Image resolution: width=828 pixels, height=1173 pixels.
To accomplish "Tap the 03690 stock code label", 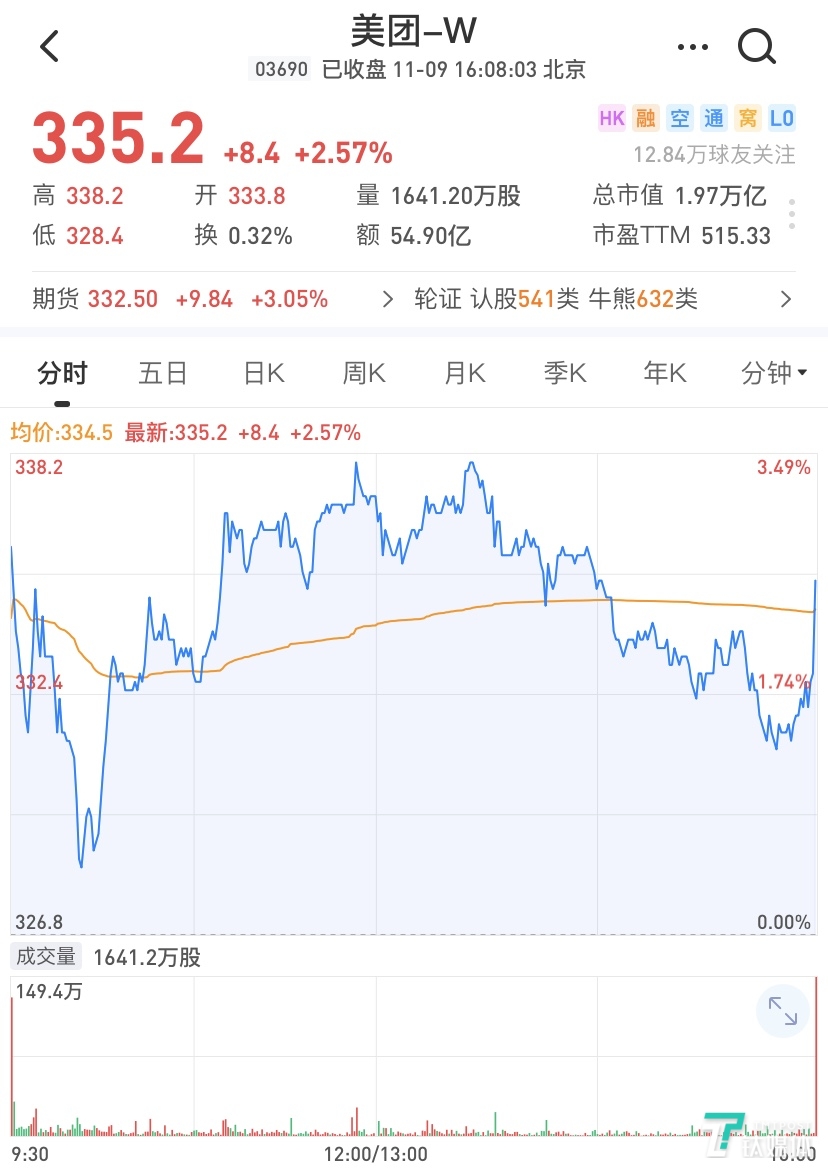I will (x=280, y=70).
